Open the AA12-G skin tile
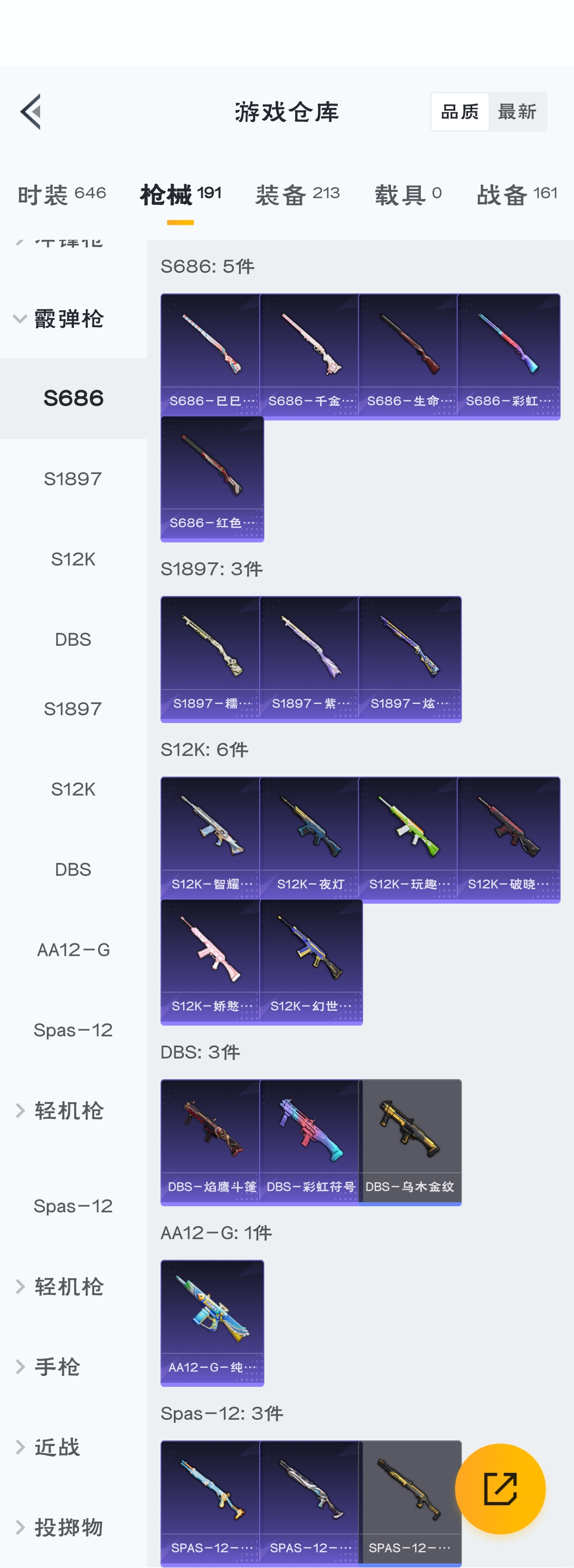Image resolution: width=574 pixels, height=1568 pixels. tap(212, 1322)
